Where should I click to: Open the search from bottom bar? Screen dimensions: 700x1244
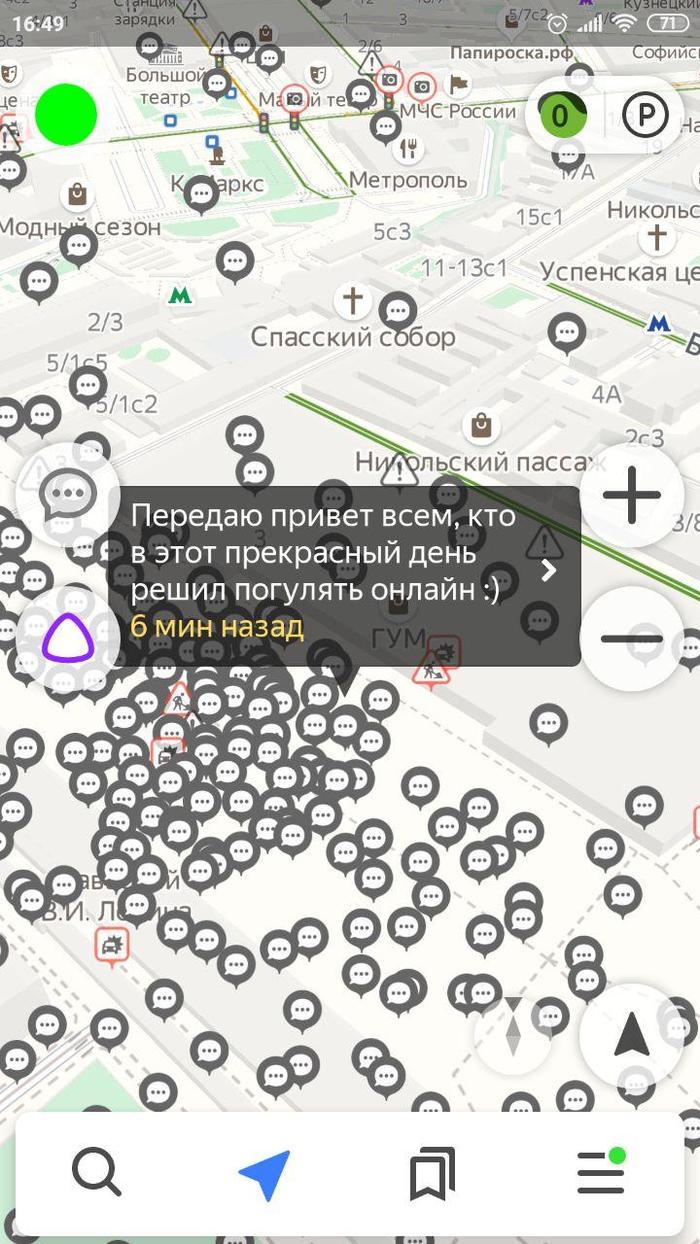point(97,1172)
